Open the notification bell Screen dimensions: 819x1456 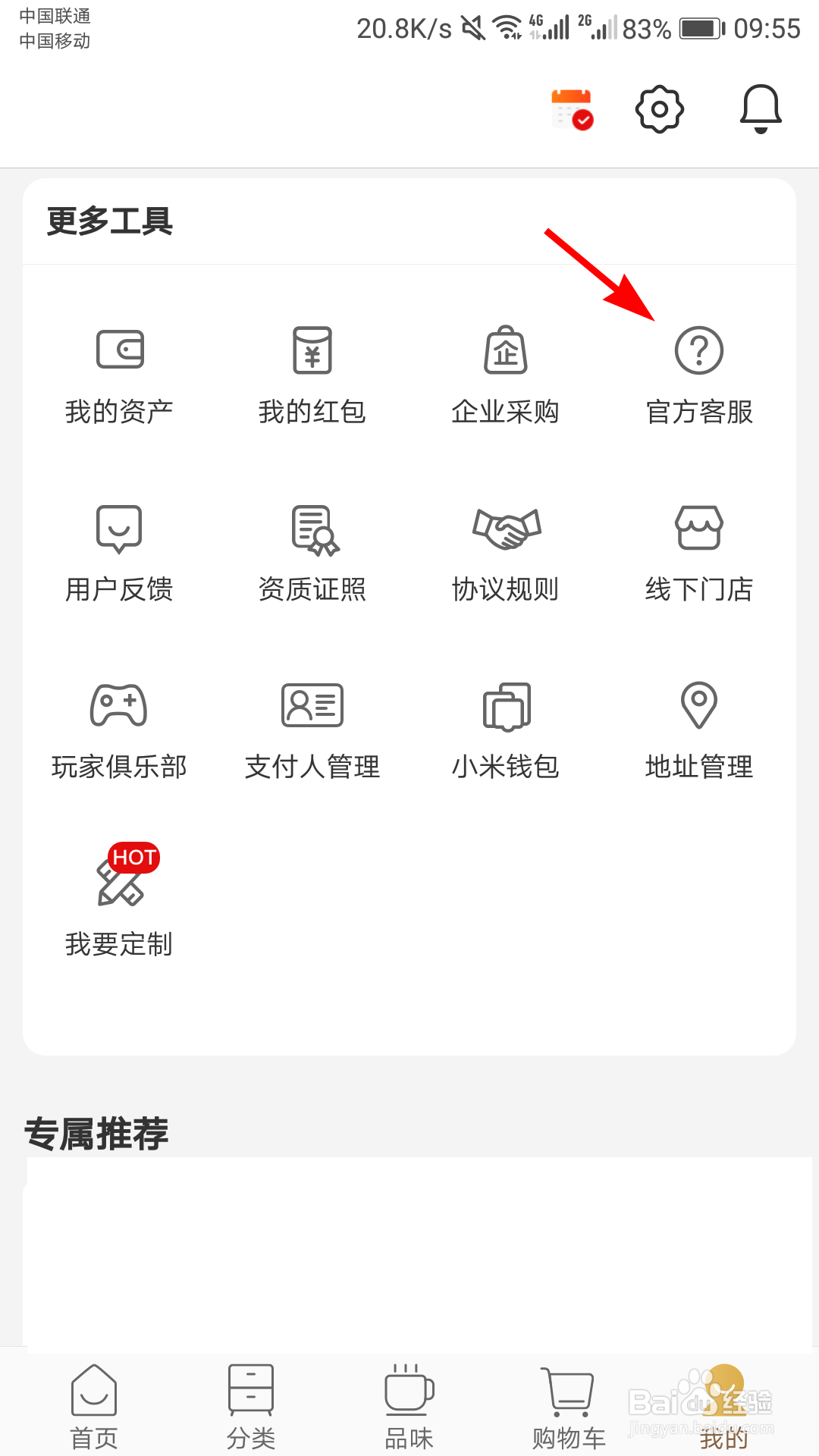click(761, 108)
